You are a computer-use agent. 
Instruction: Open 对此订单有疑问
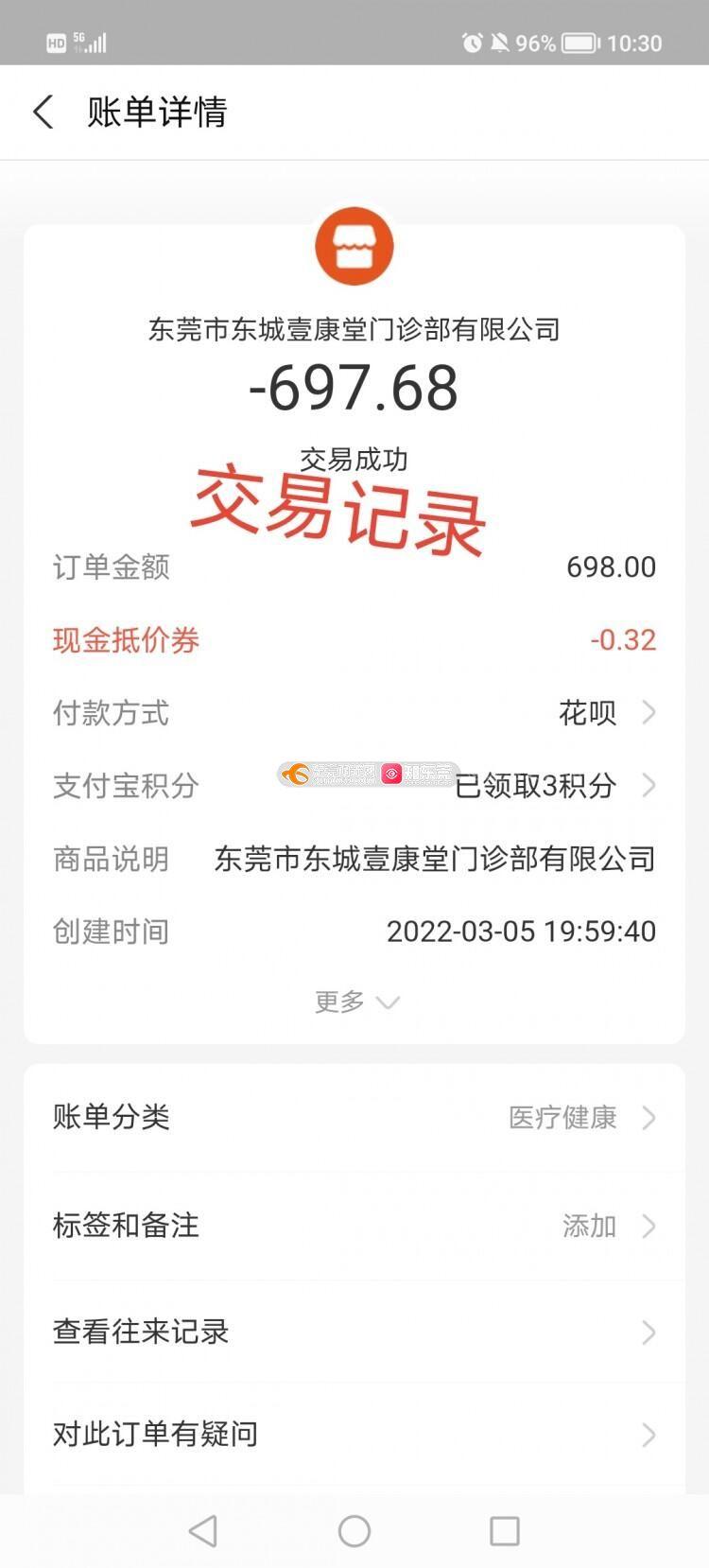(354, 1435)
